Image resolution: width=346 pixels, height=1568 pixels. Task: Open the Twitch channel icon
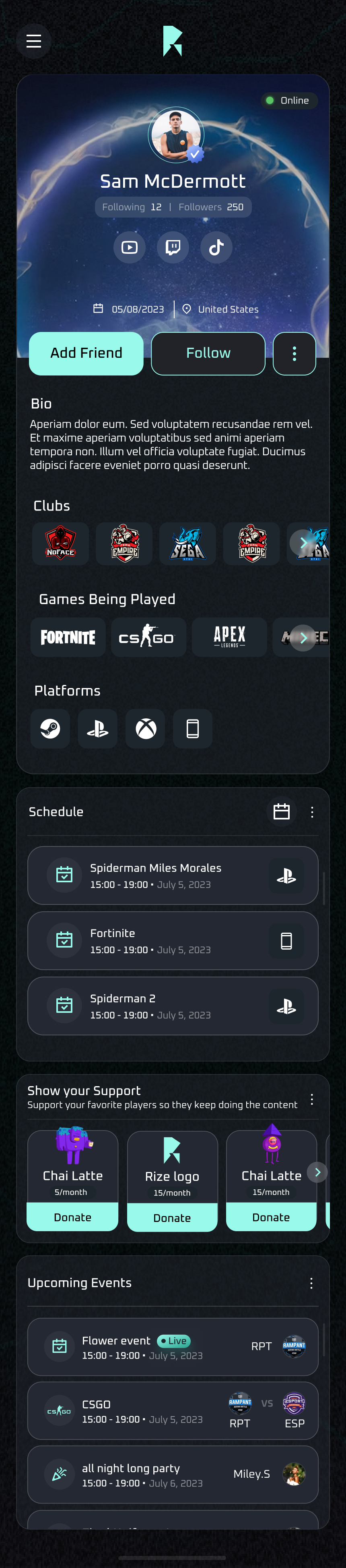[173, 248]
